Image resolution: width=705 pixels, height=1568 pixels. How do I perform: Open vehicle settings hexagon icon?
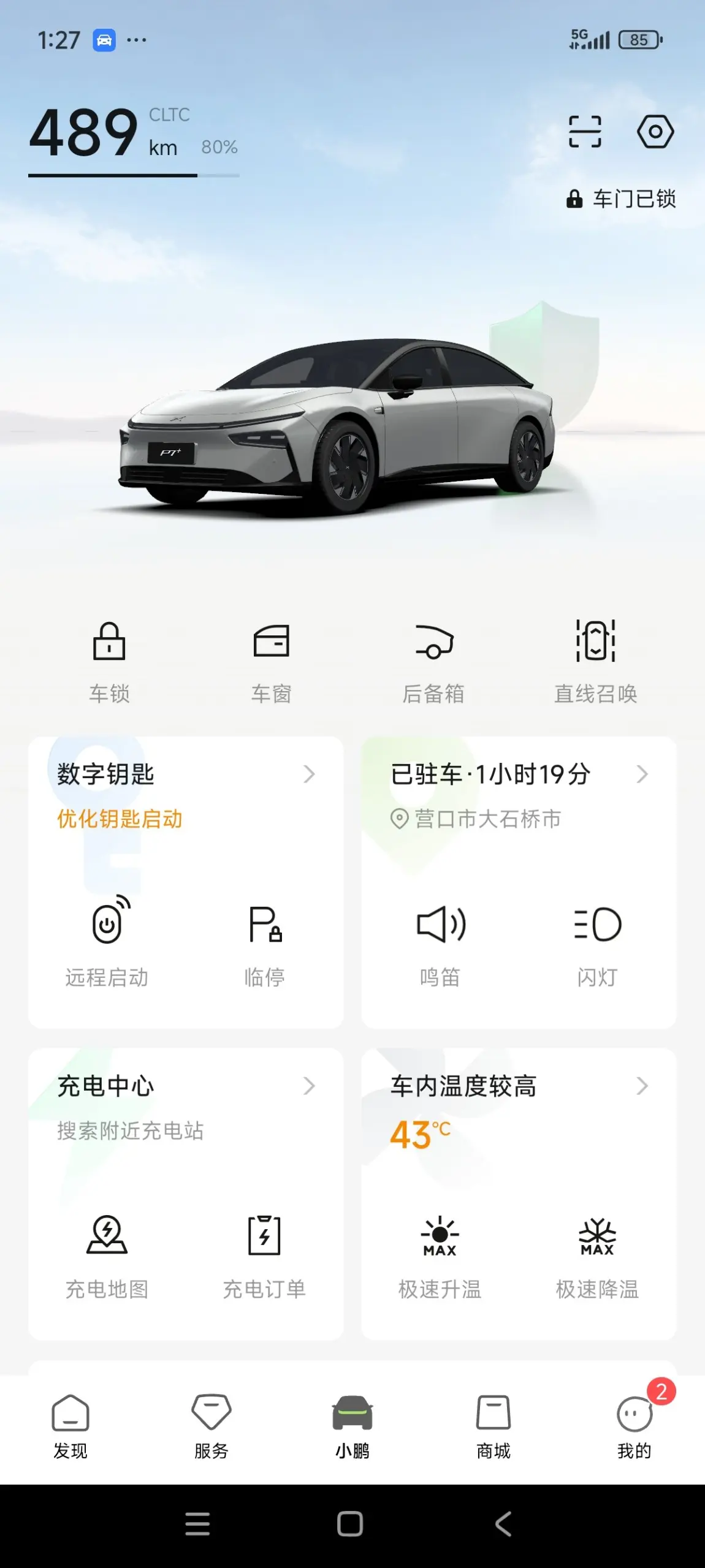pos(655,132)
